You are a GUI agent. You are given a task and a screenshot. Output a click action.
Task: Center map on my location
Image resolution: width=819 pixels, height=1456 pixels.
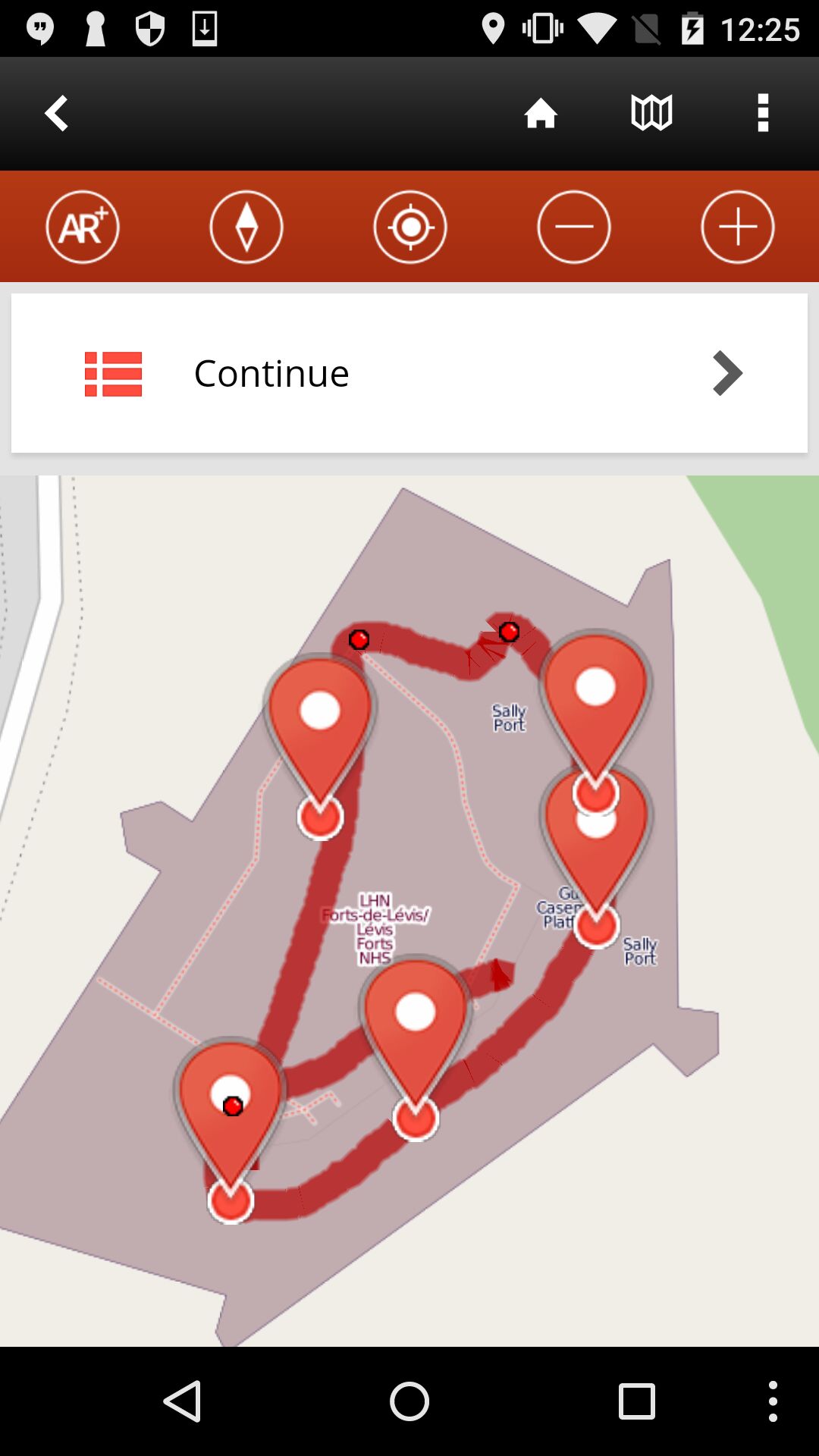coord(410,227)
